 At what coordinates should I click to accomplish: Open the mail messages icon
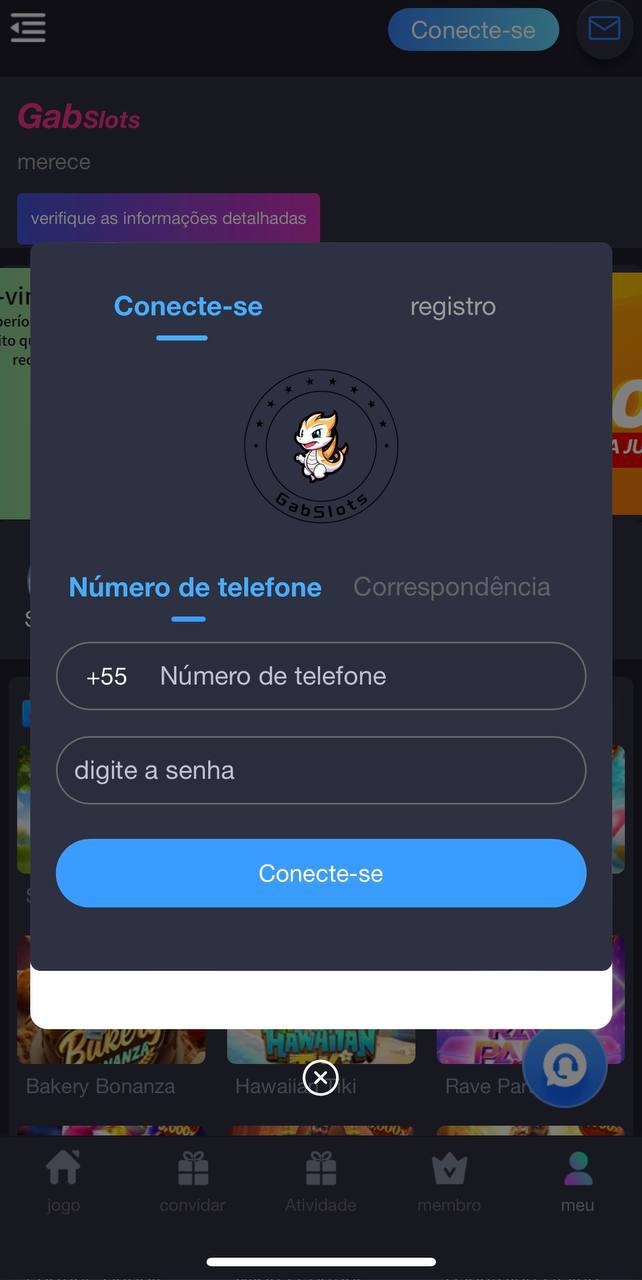pos(604,29)
